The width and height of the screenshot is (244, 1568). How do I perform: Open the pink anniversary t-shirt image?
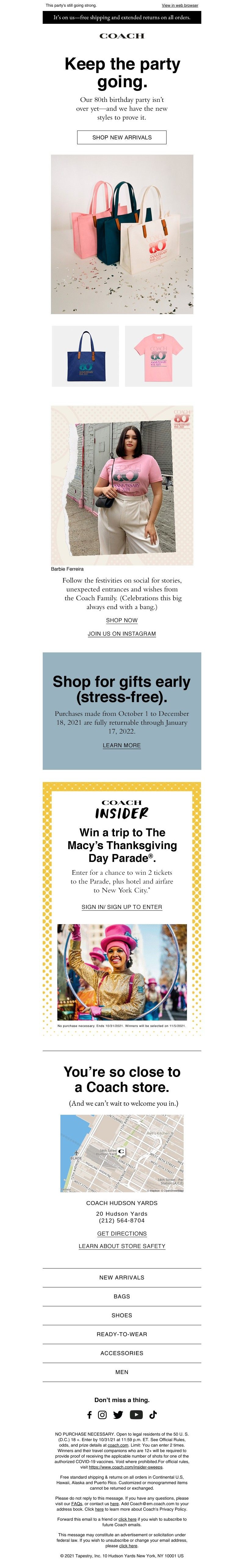pyautogui.click(x=158, y=356)
